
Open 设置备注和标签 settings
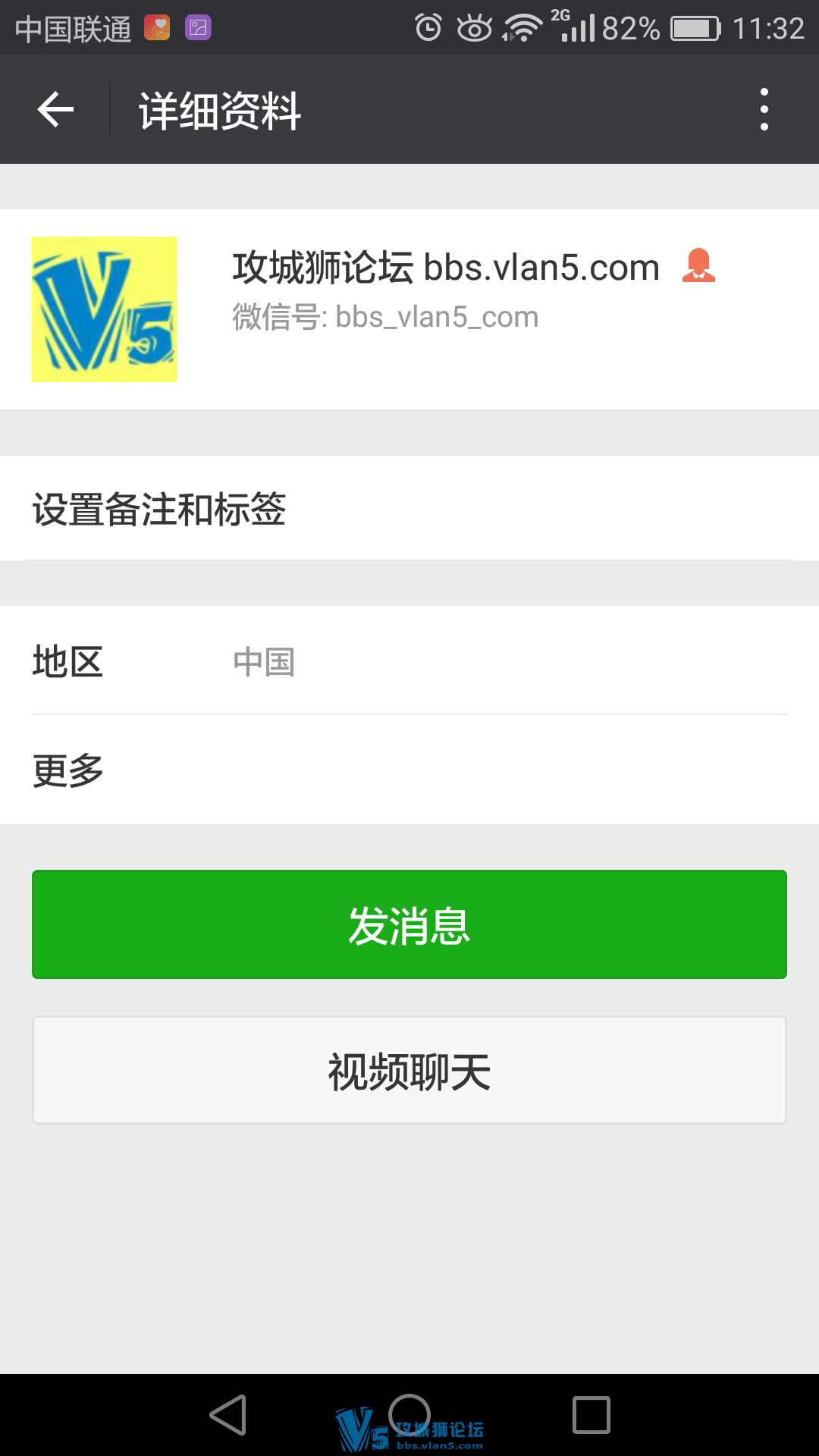(409, 509)
